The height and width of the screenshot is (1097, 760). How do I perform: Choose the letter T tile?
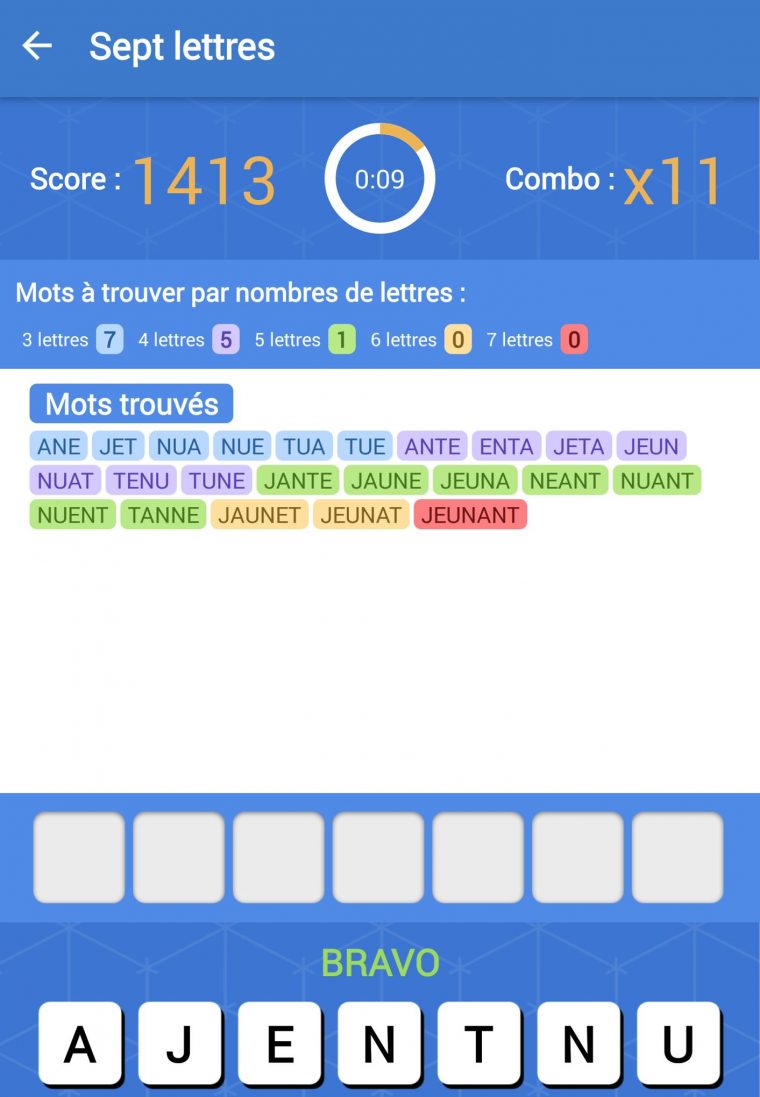[x=479, y=1045]
